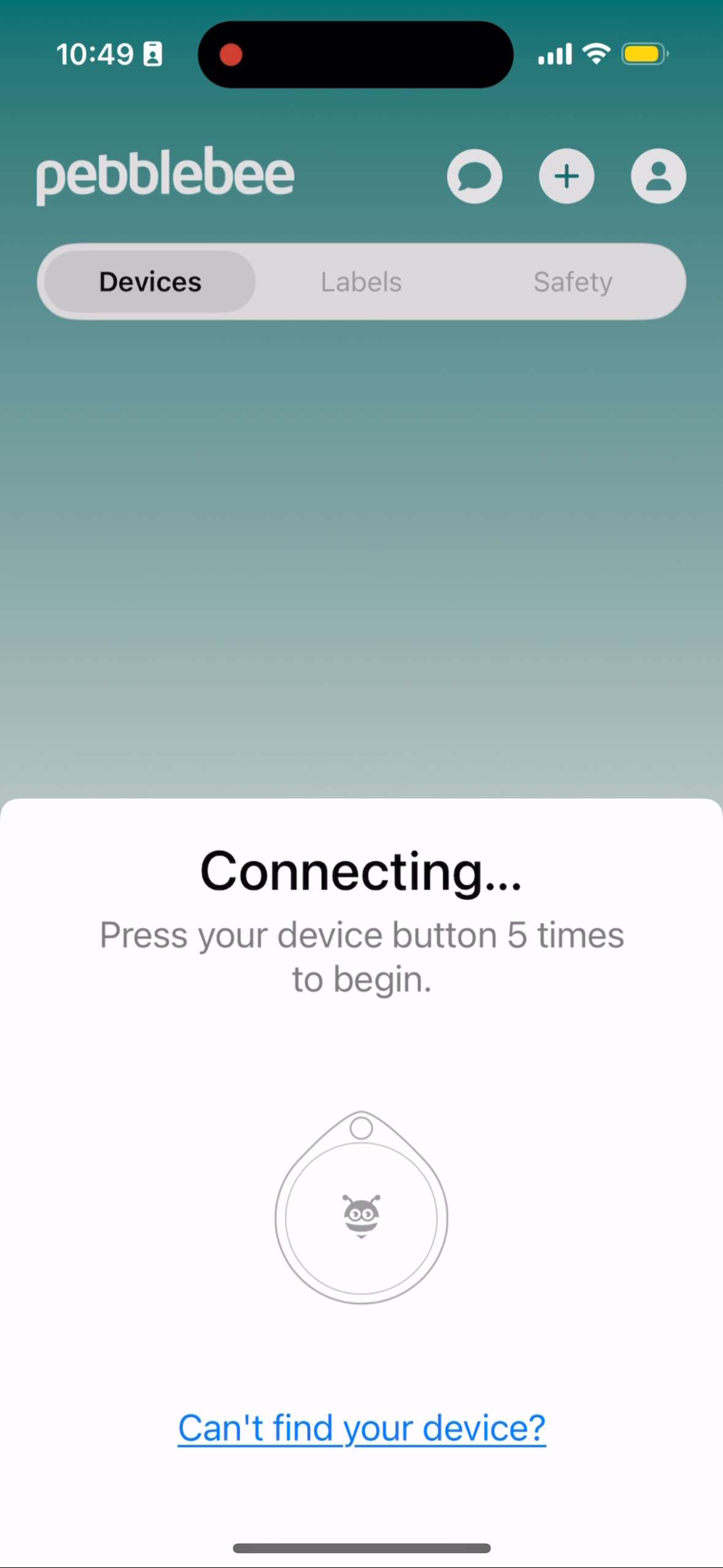This screenshot has height=1568, width=723.
Task: Switch to the Safety tab
Action: pyautogui.click(x=573, y=282)
